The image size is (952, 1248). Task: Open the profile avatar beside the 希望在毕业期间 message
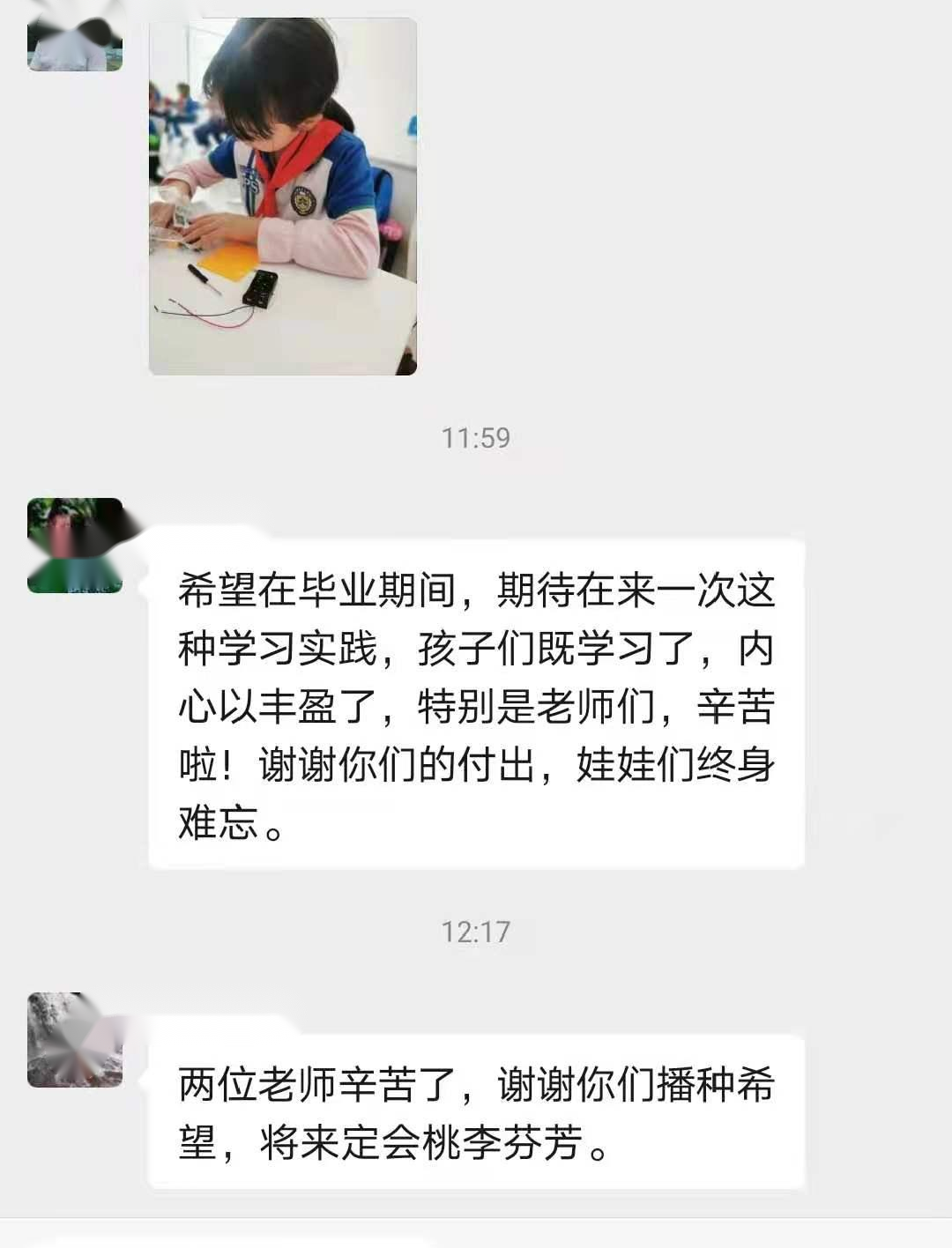[x=75, y=546]
